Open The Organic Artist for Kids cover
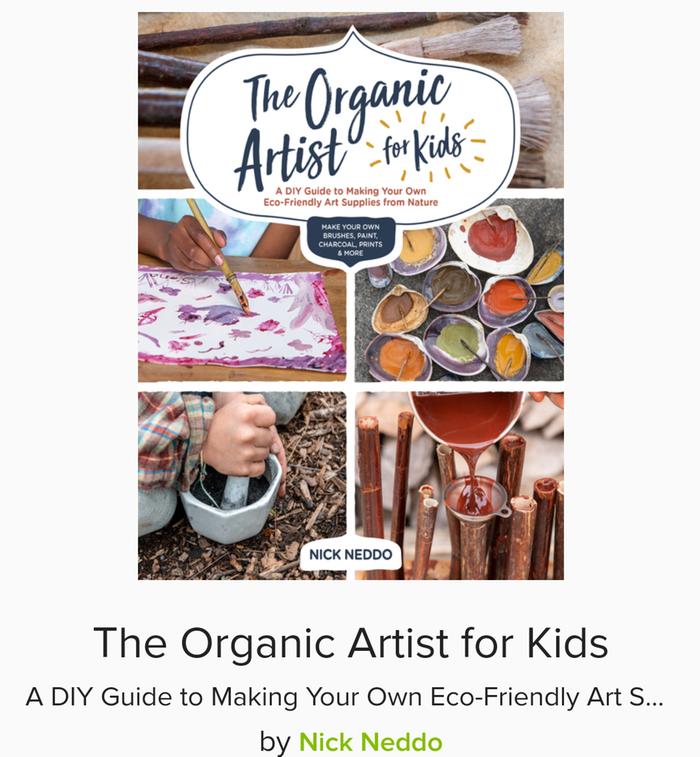 coord(350,296)
